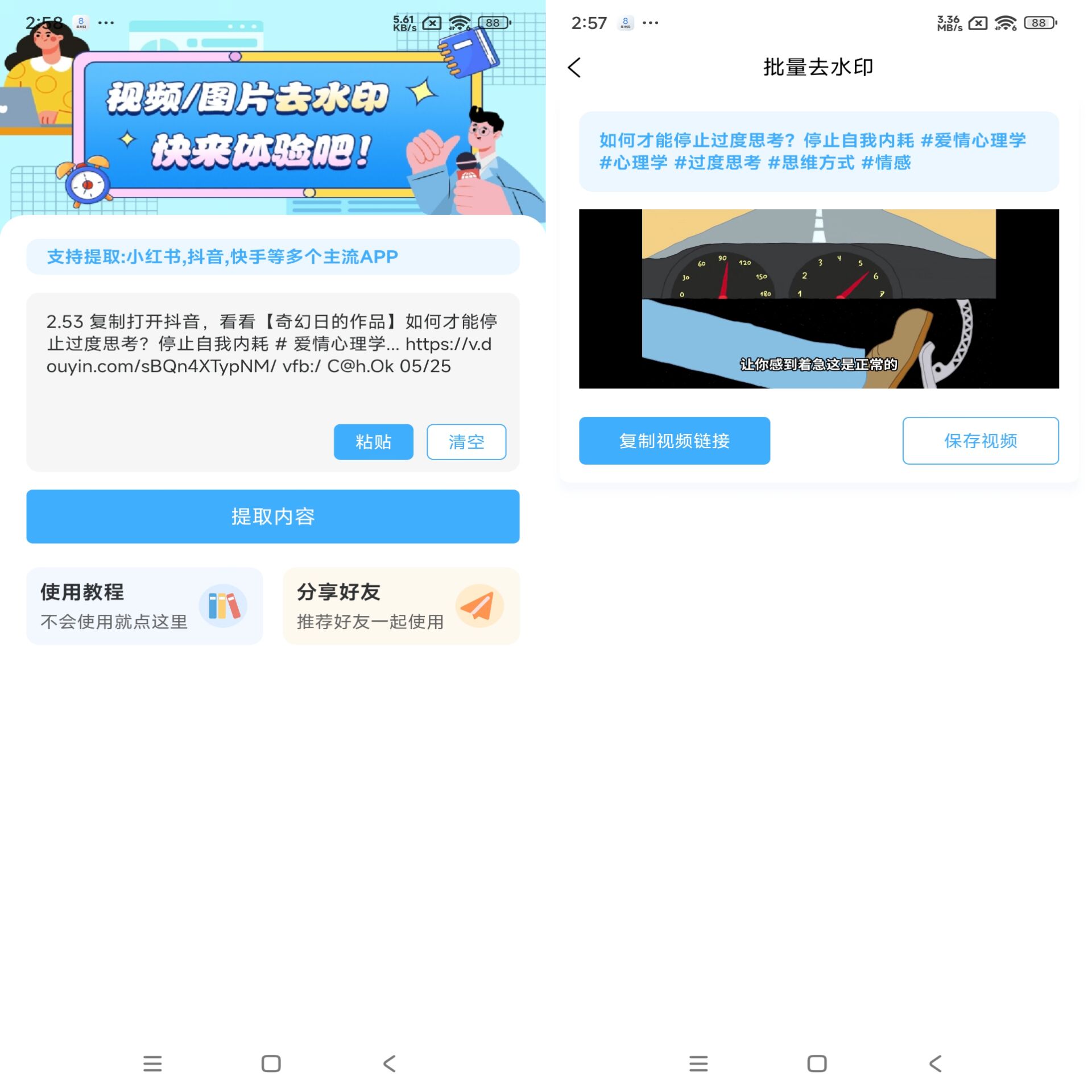Image resolution: width=1092 pixels, height=1092 pixels.
Task: Play the extracted video preview
Action: point(818,299)
